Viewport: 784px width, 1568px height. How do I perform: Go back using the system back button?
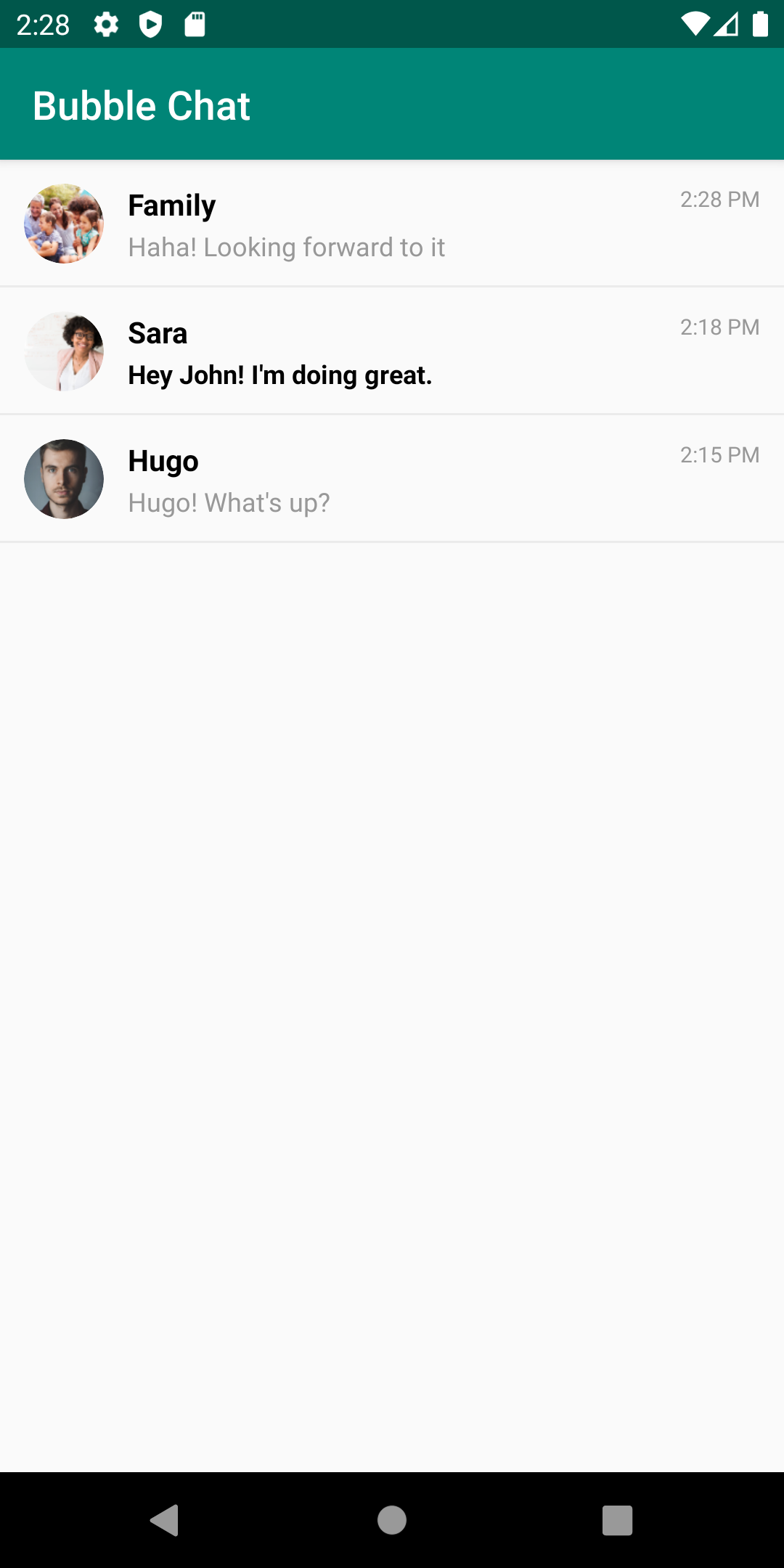tap(165, 1520)
